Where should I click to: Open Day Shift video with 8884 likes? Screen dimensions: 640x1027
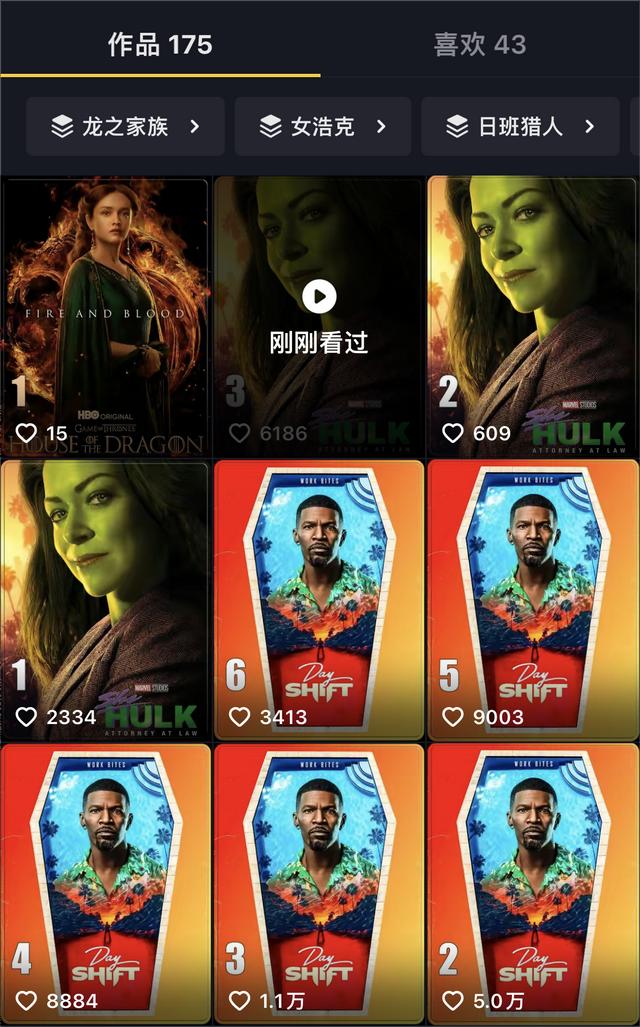click(105, 883)
